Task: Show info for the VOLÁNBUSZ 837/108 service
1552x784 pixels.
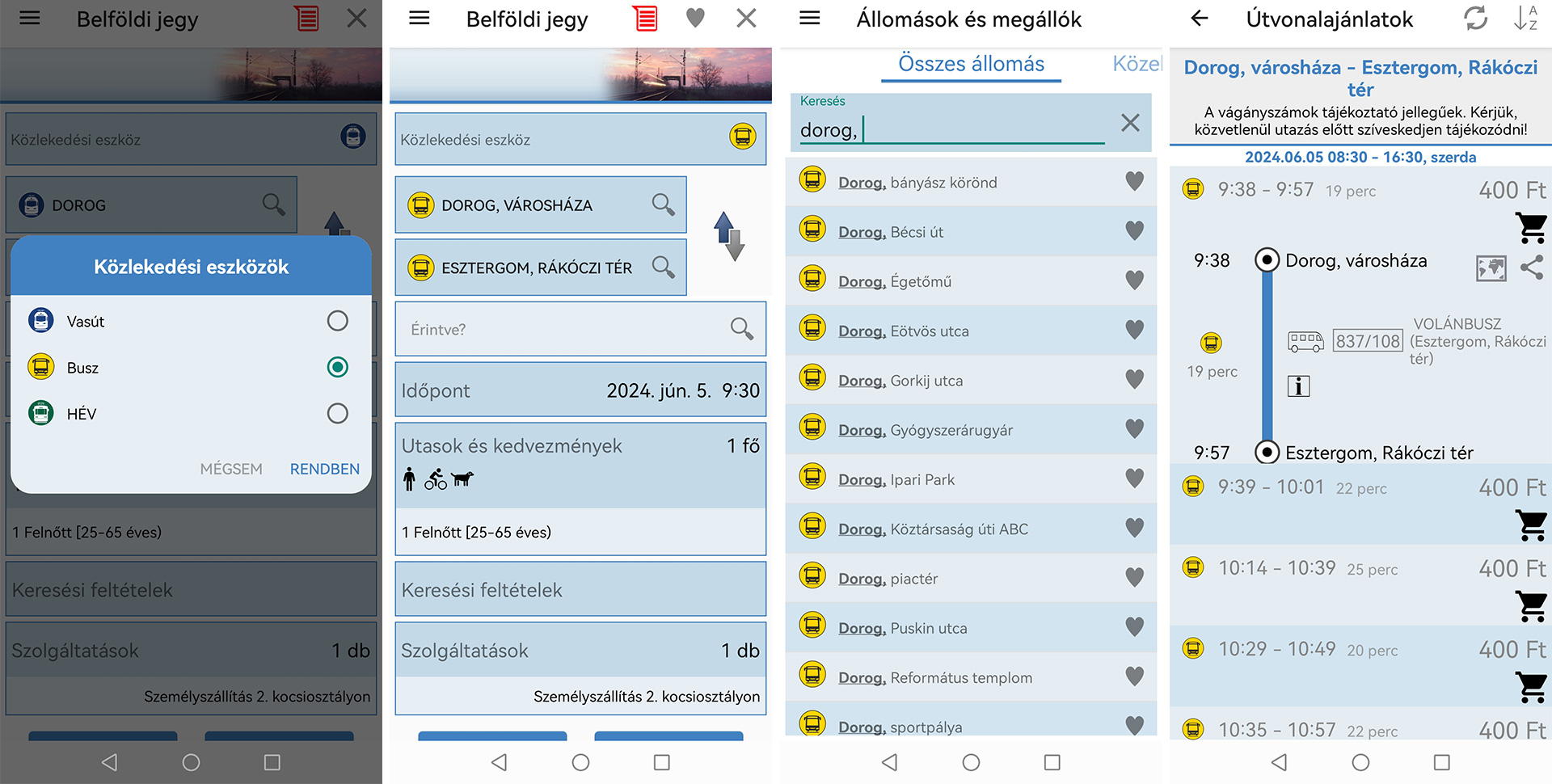Action: 1298,386
